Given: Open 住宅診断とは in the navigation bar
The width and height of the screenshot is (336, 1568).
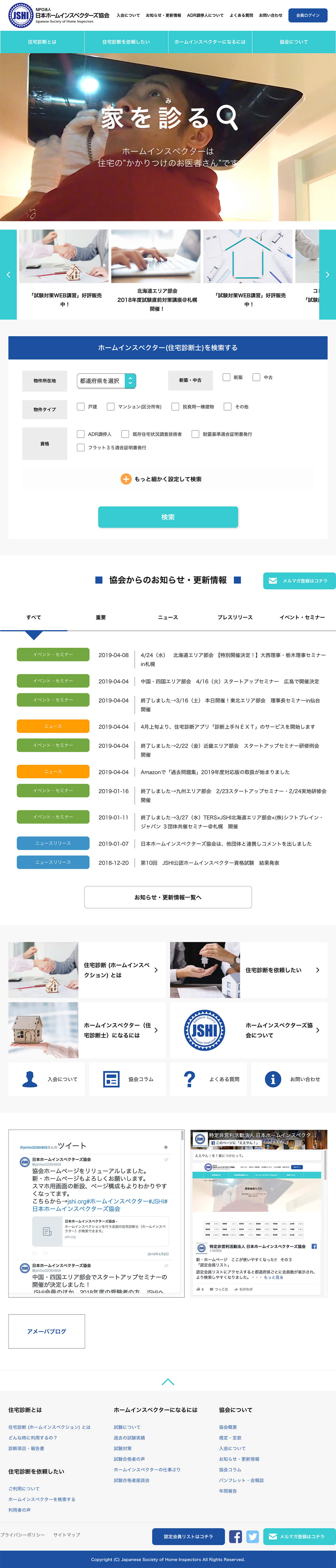Looking at the screenshot, I should pos(42,42).
